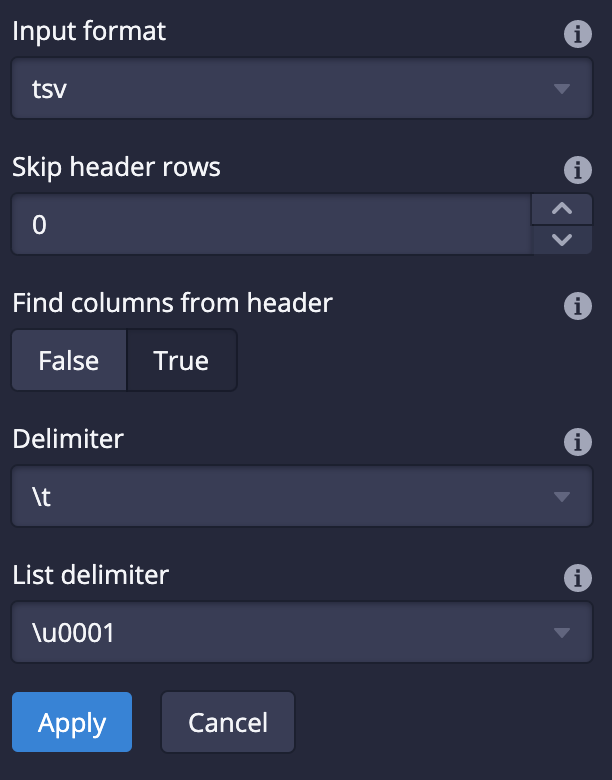Set Find columns from header to True

click(x=182, y=361)
